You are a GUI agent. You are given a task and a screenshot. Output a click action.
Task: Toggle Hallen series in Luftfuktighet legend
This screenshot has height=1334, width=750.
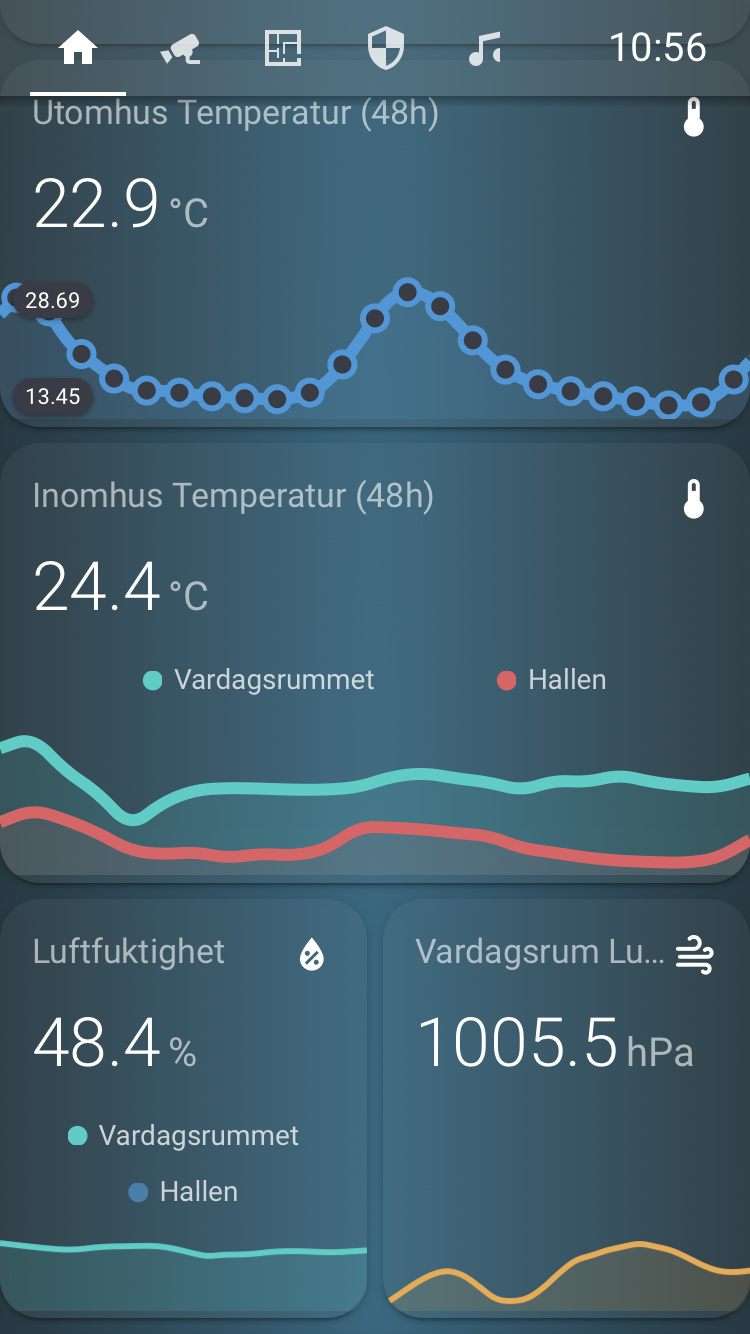[183, 1192]
